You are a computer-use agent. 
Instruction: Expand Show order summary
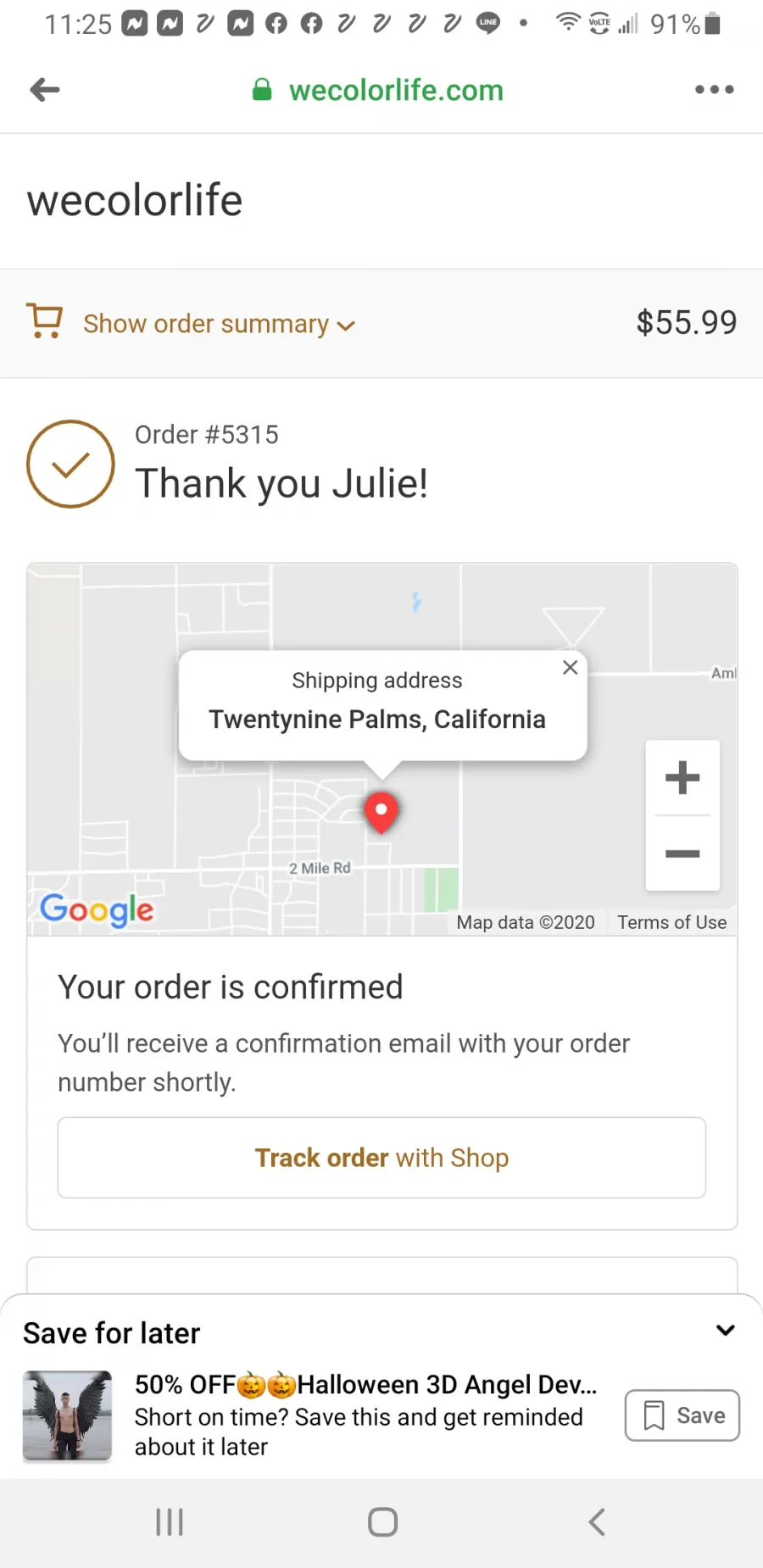[219, 324]
